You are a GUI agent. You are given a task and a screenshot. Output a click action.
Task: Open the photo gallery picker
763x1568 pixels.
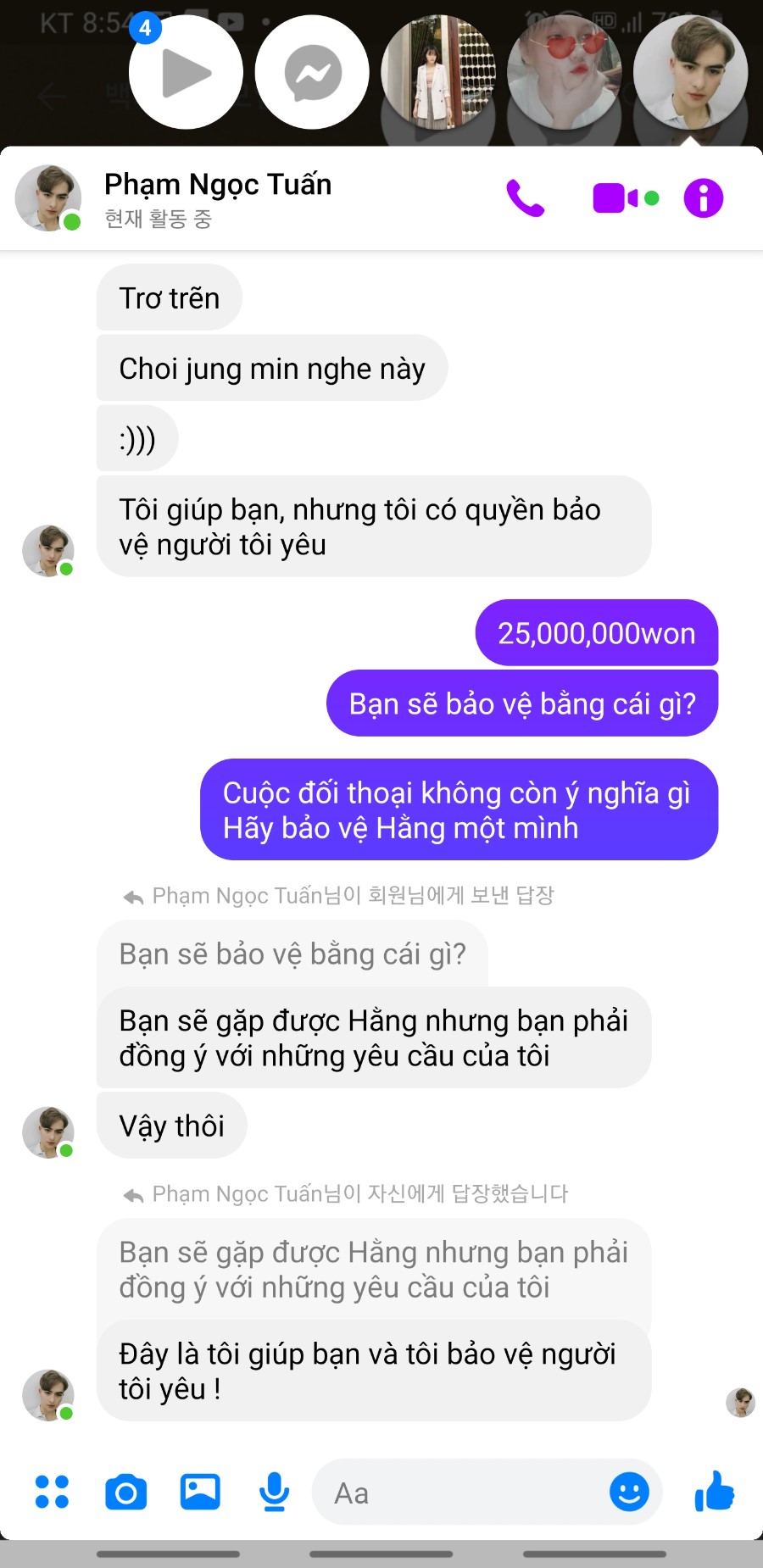pos(200,1492)
